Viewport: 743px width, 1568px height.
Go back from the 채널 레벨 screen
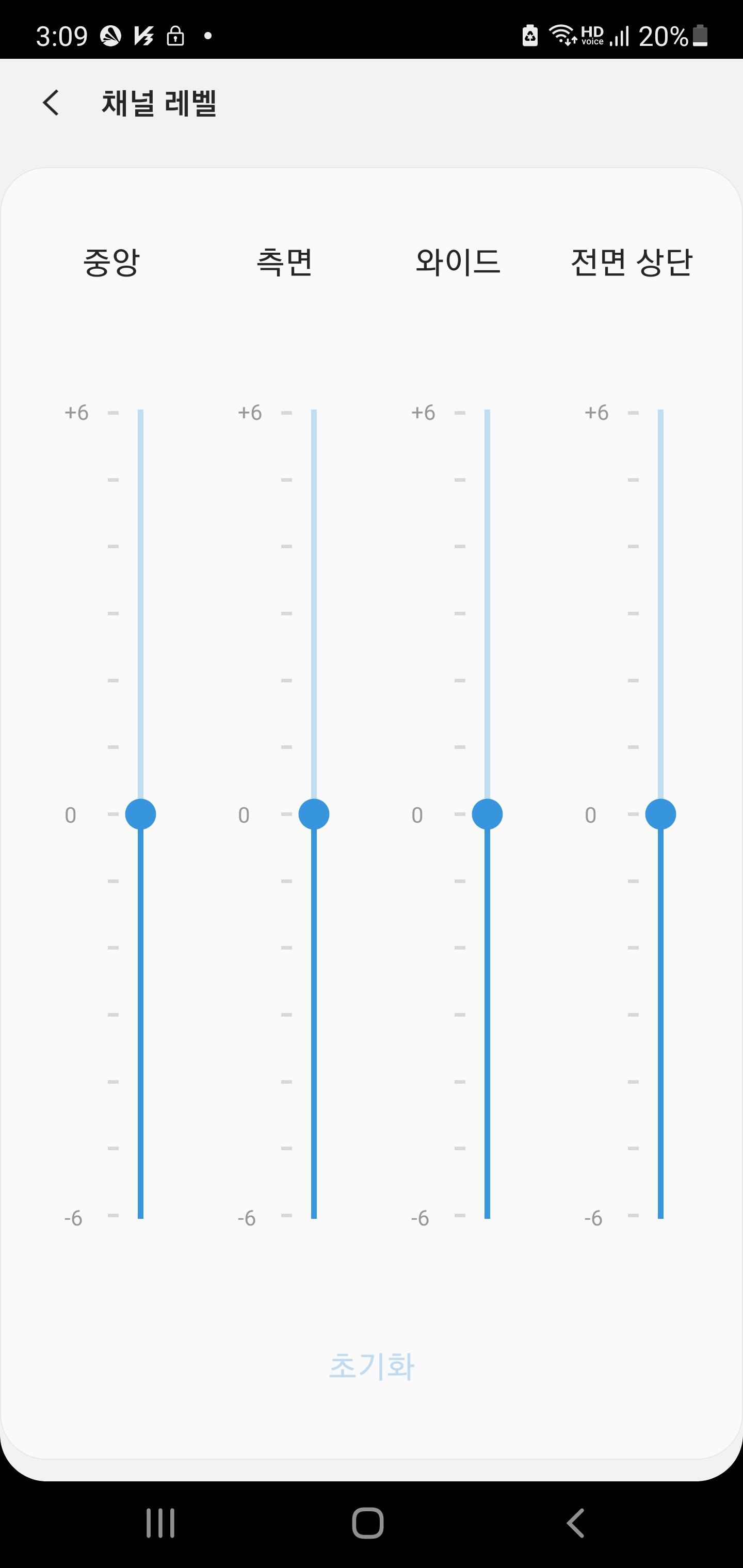pos(51,102)
